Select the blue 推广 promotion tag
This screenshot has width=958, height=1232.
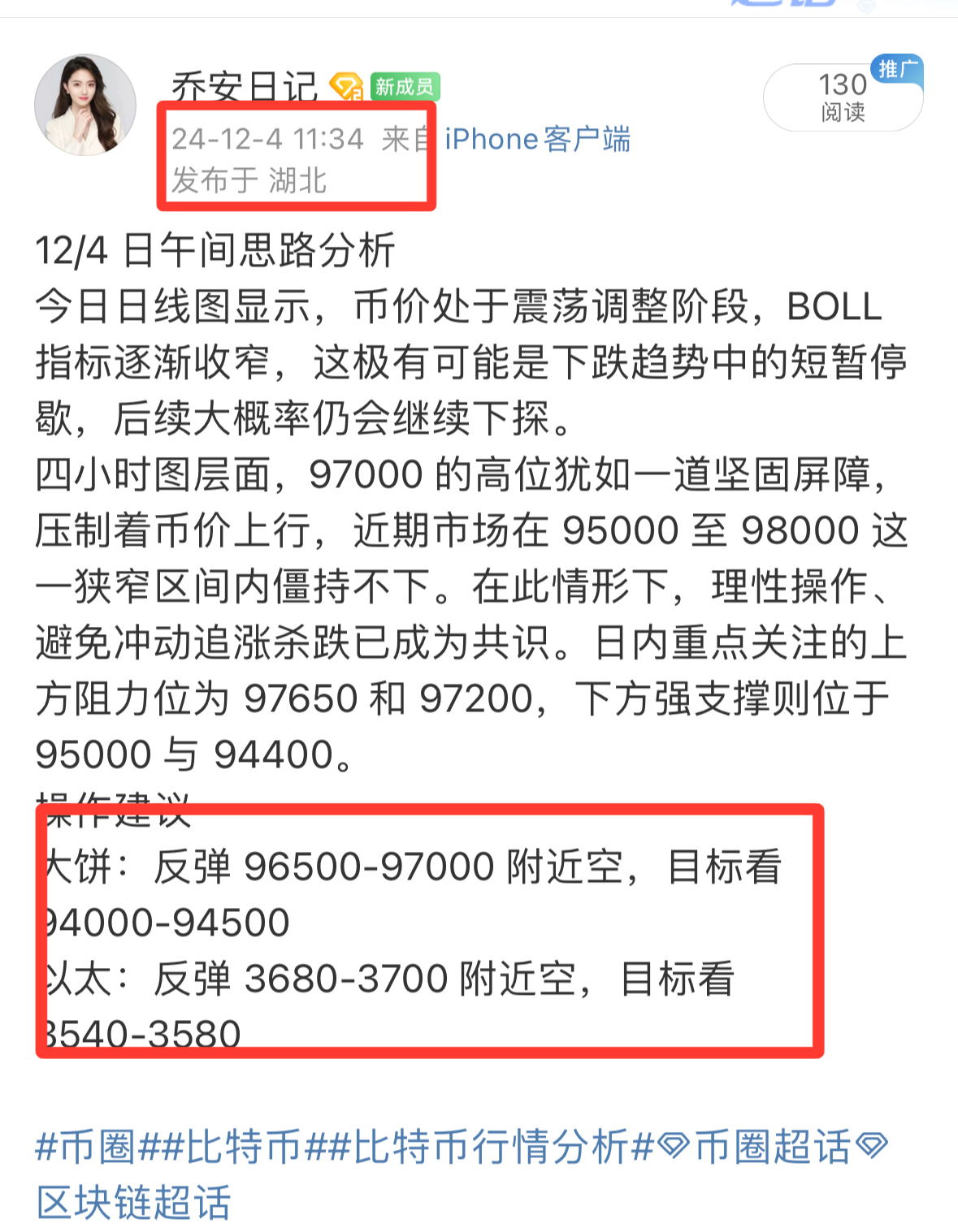896,71
